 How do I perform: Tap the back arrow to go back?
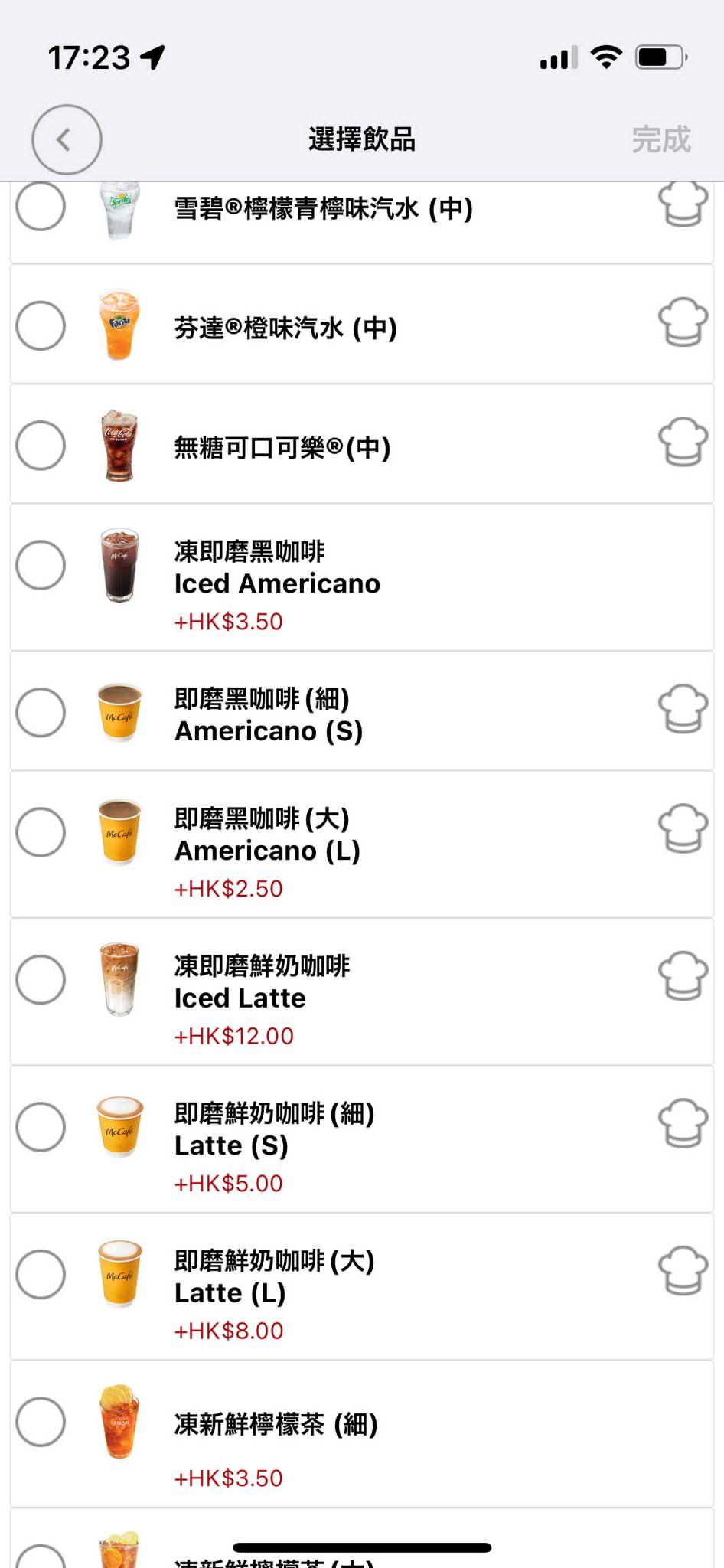pos(65,138)
